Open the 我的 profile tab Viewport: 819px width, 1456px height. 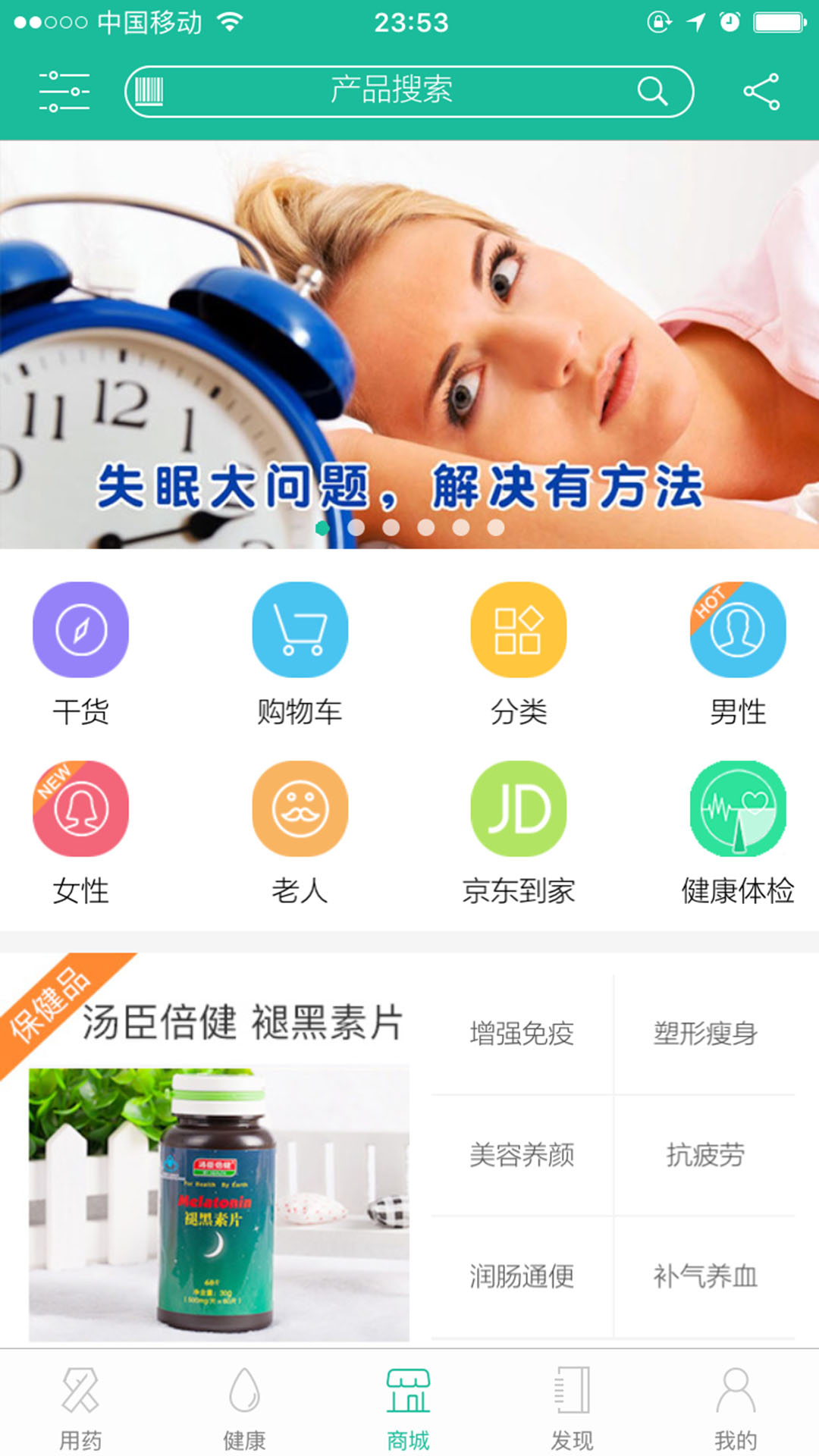pos(736,1408)
